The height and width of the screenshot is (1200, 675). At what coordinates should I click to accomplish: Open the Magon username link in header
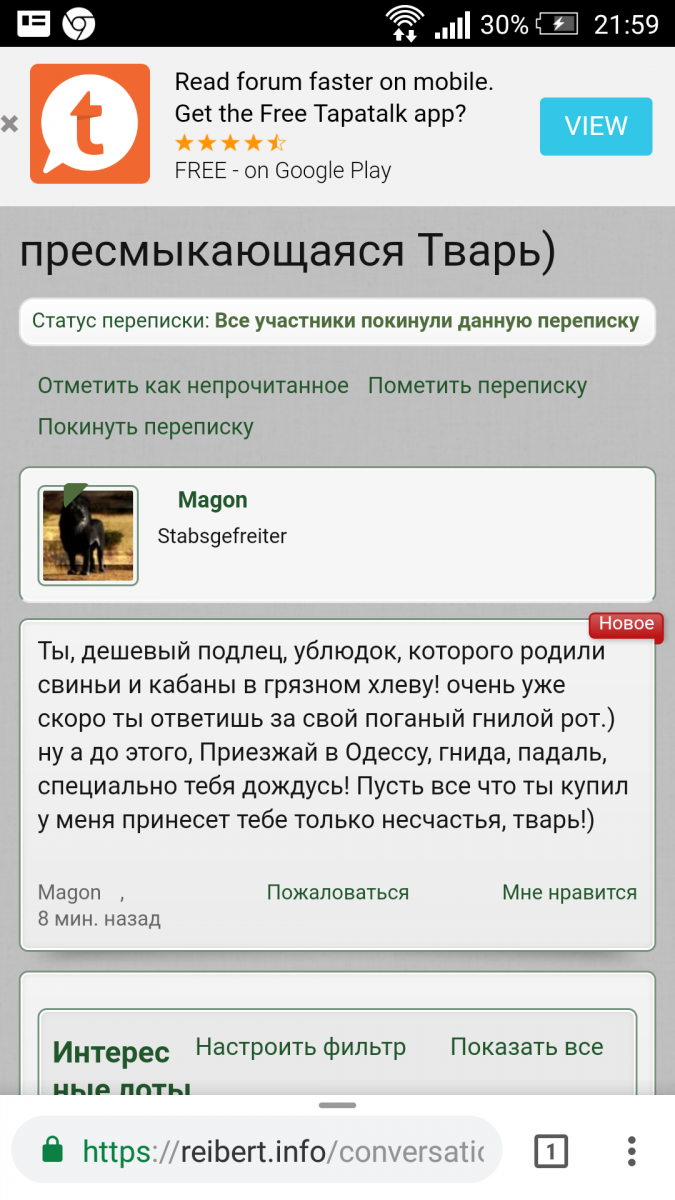pos(212,500)
